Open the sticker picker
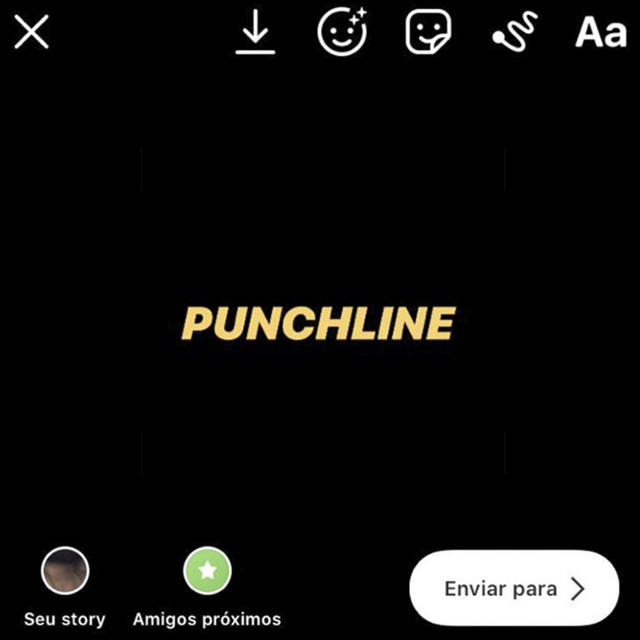This screenshot has width=640, height=640. tap(428, 33)
